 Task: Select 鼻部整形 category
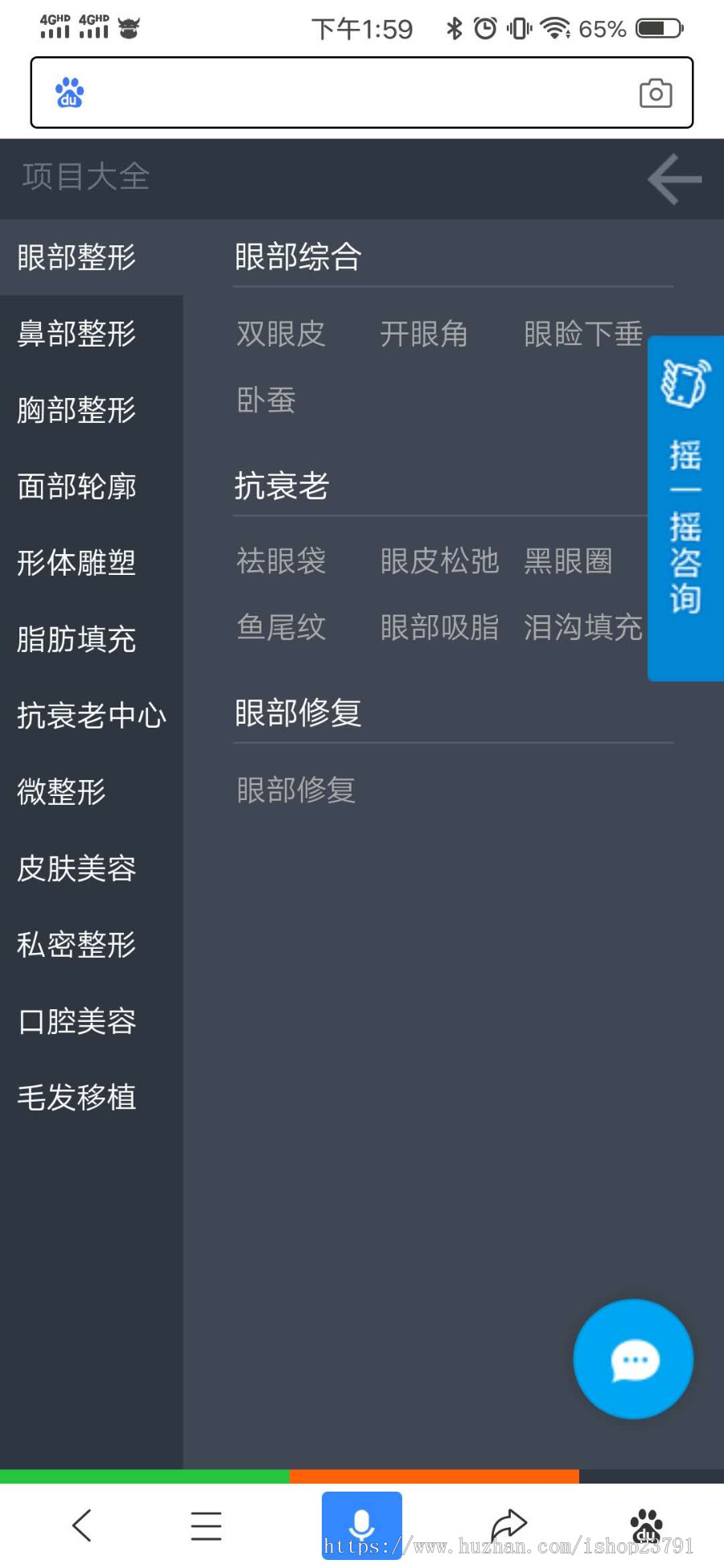(77, 333)
